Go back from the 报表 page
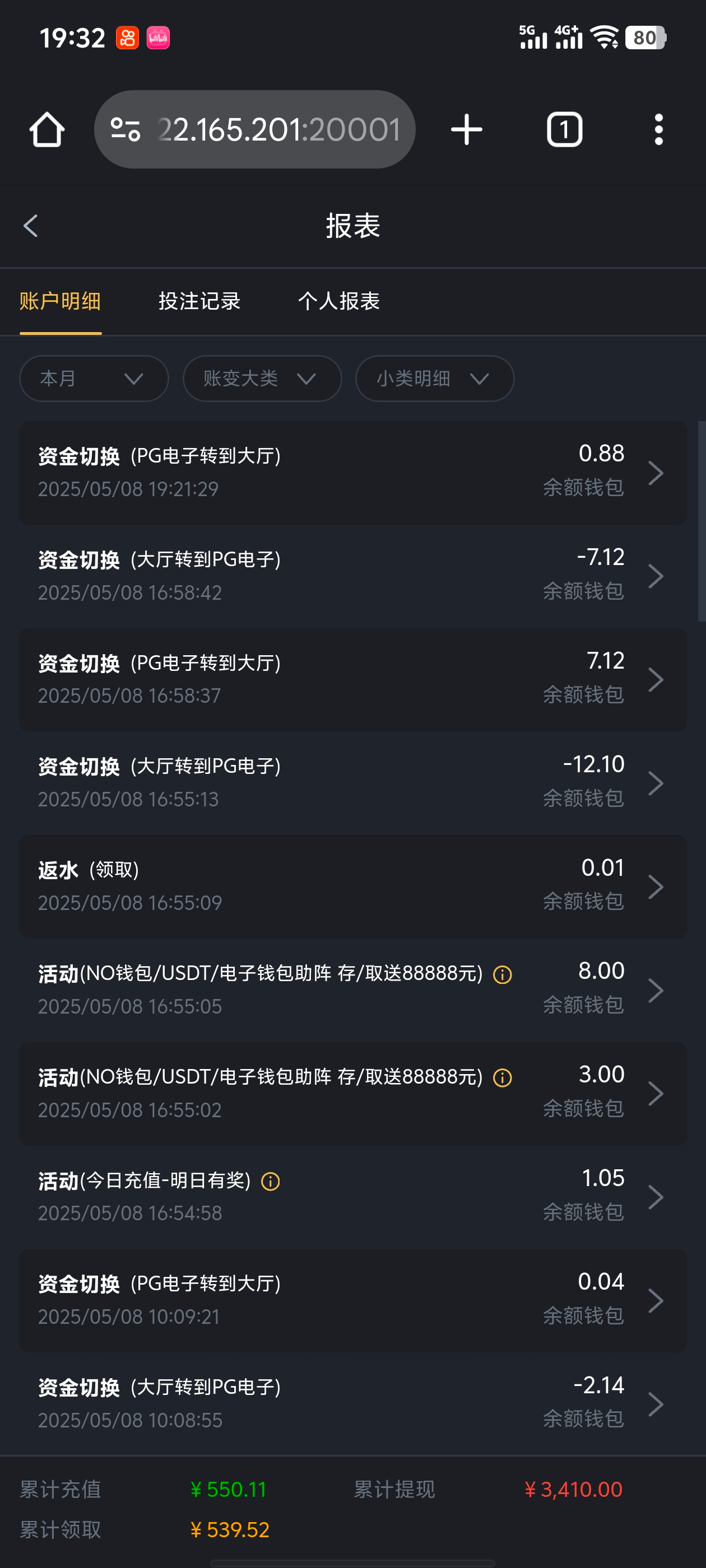706x1568 pixels. (x=31, y=226)
